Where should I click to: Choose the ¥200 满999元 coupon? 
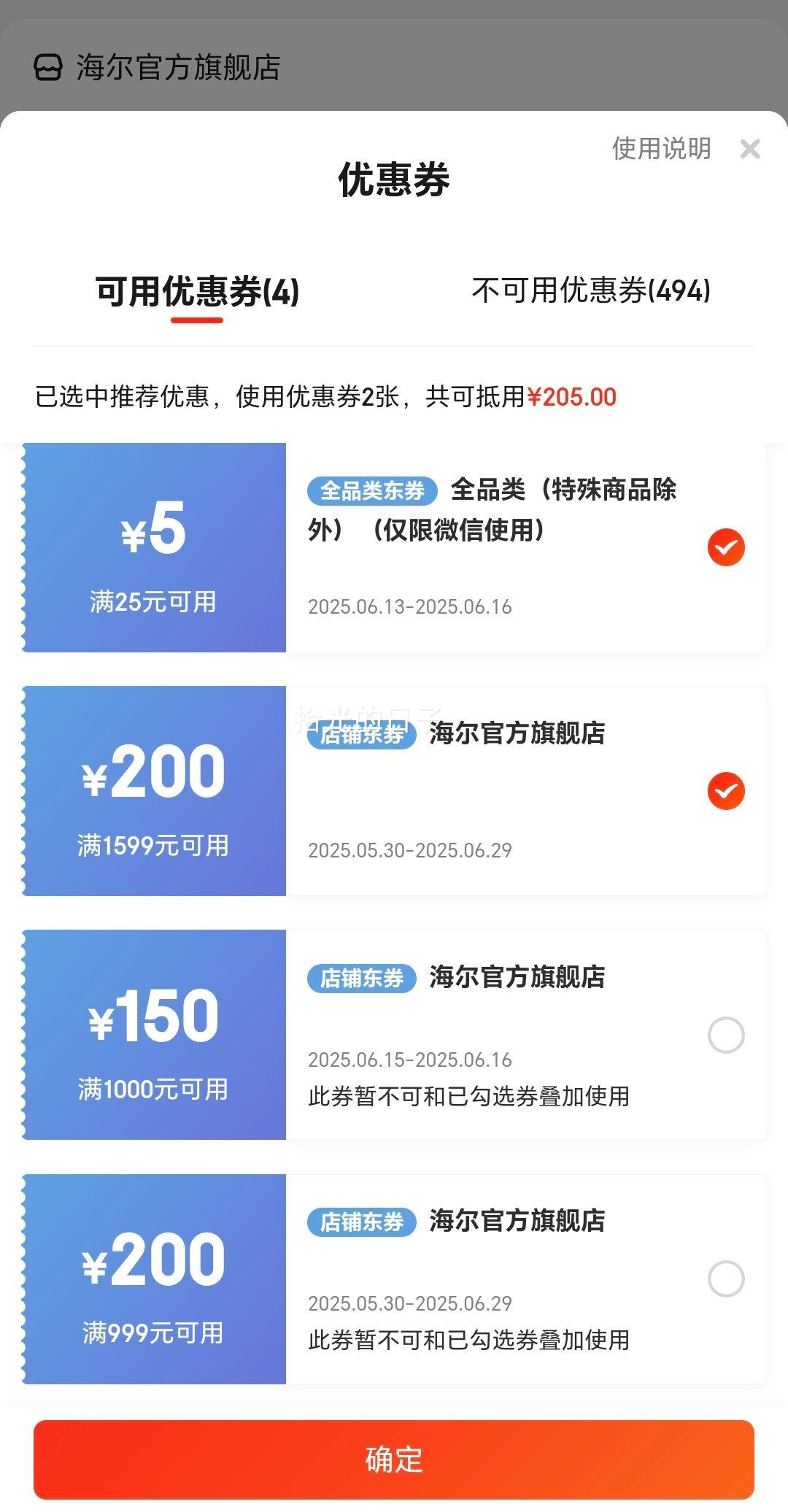pyautogui.click(x=726, y=1278)
